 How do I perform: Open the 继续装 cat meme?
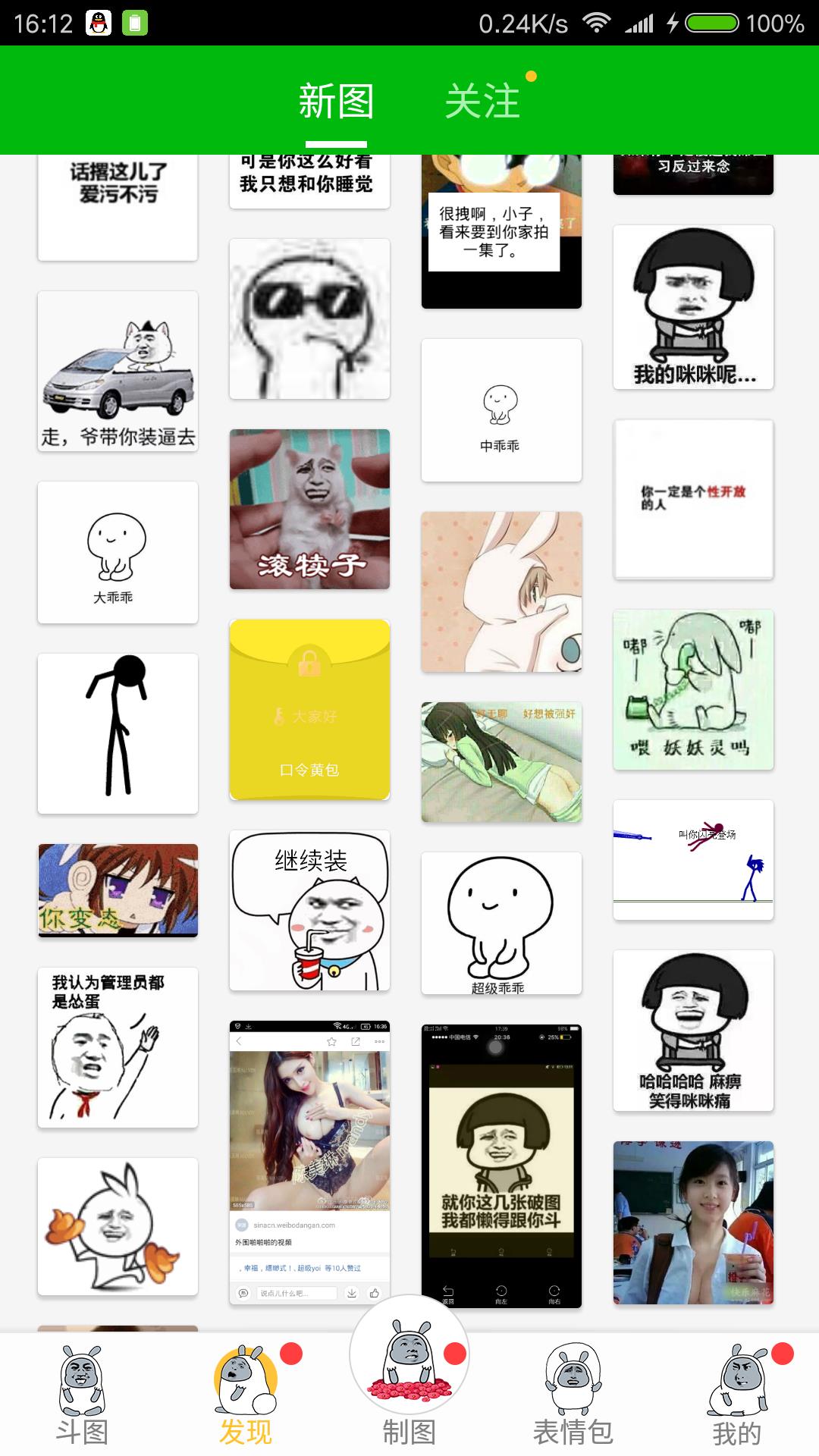(309, 910)
